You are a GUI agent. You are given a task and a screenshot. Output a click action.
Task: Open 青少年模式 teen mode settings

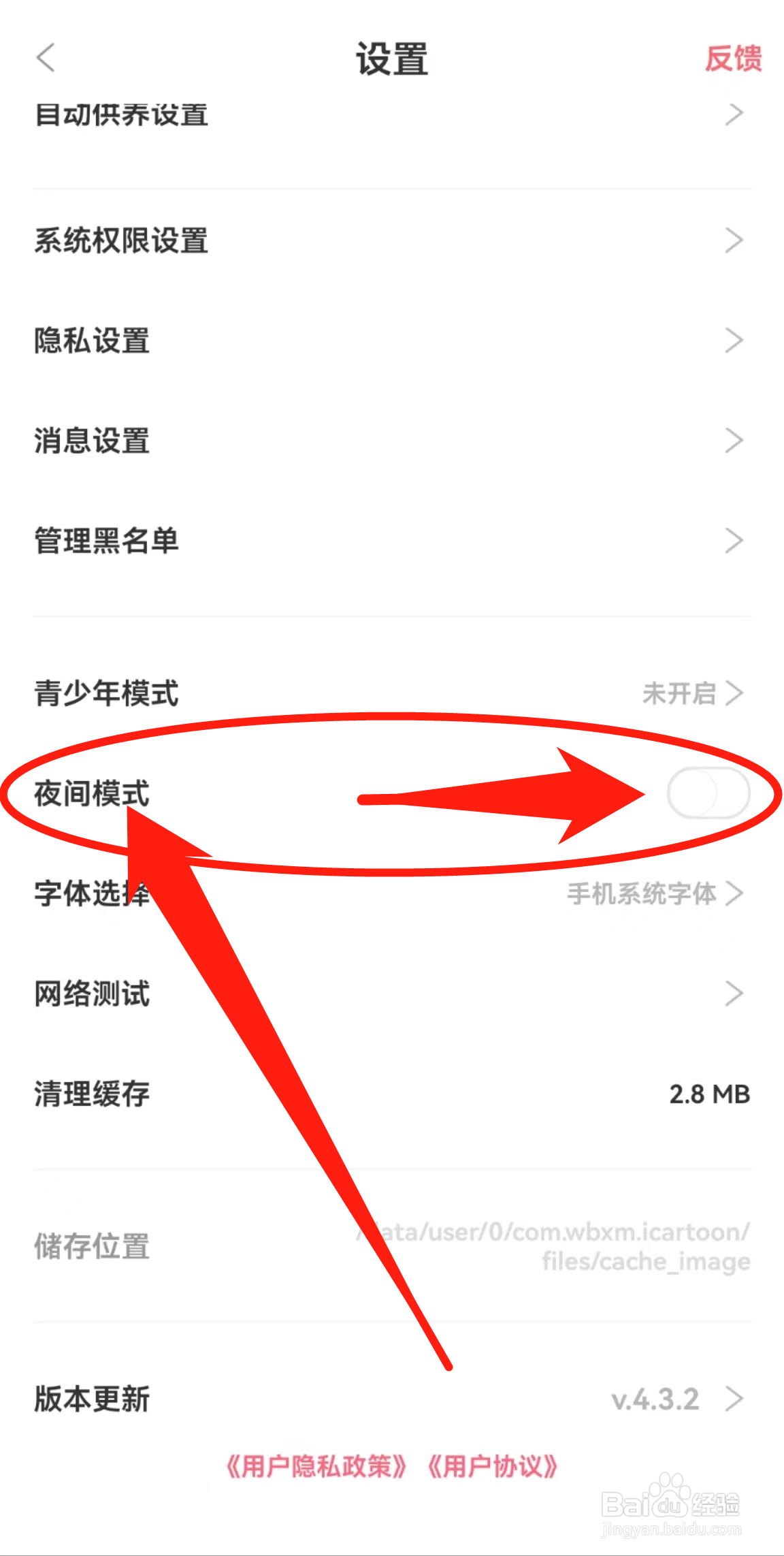click(392, 693)
